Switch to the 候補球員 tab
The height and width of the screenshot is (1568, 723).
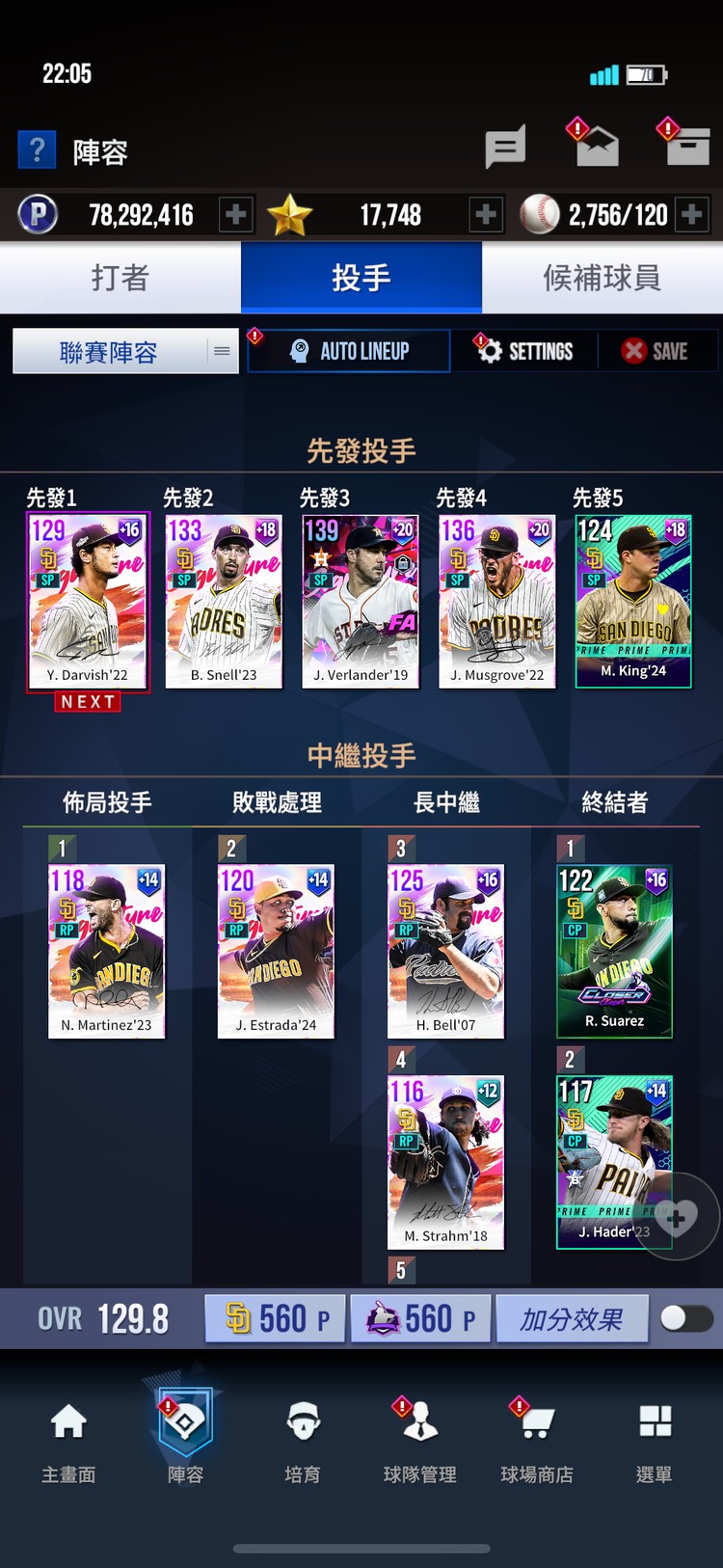(602, 278)
